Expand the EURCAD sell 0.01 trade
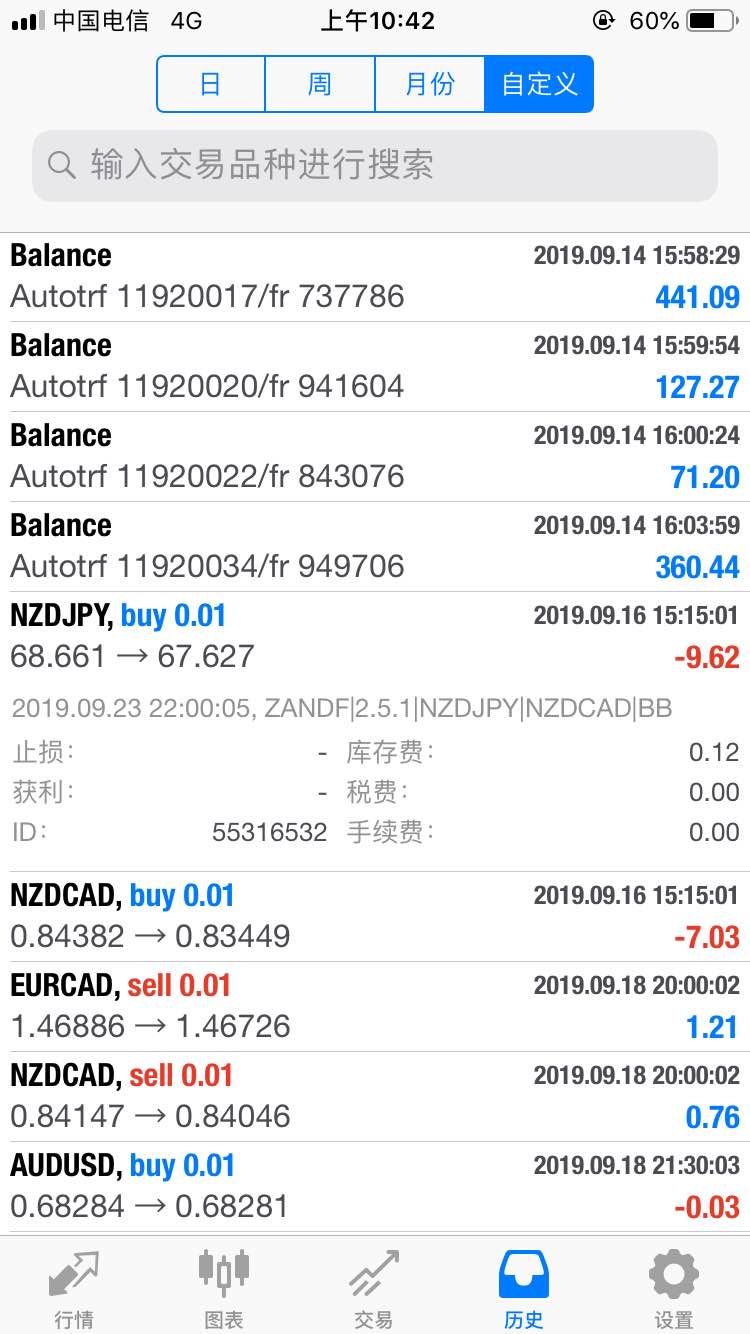The width and height of the screenshot is (750, 1334). tap(375, 1007)
